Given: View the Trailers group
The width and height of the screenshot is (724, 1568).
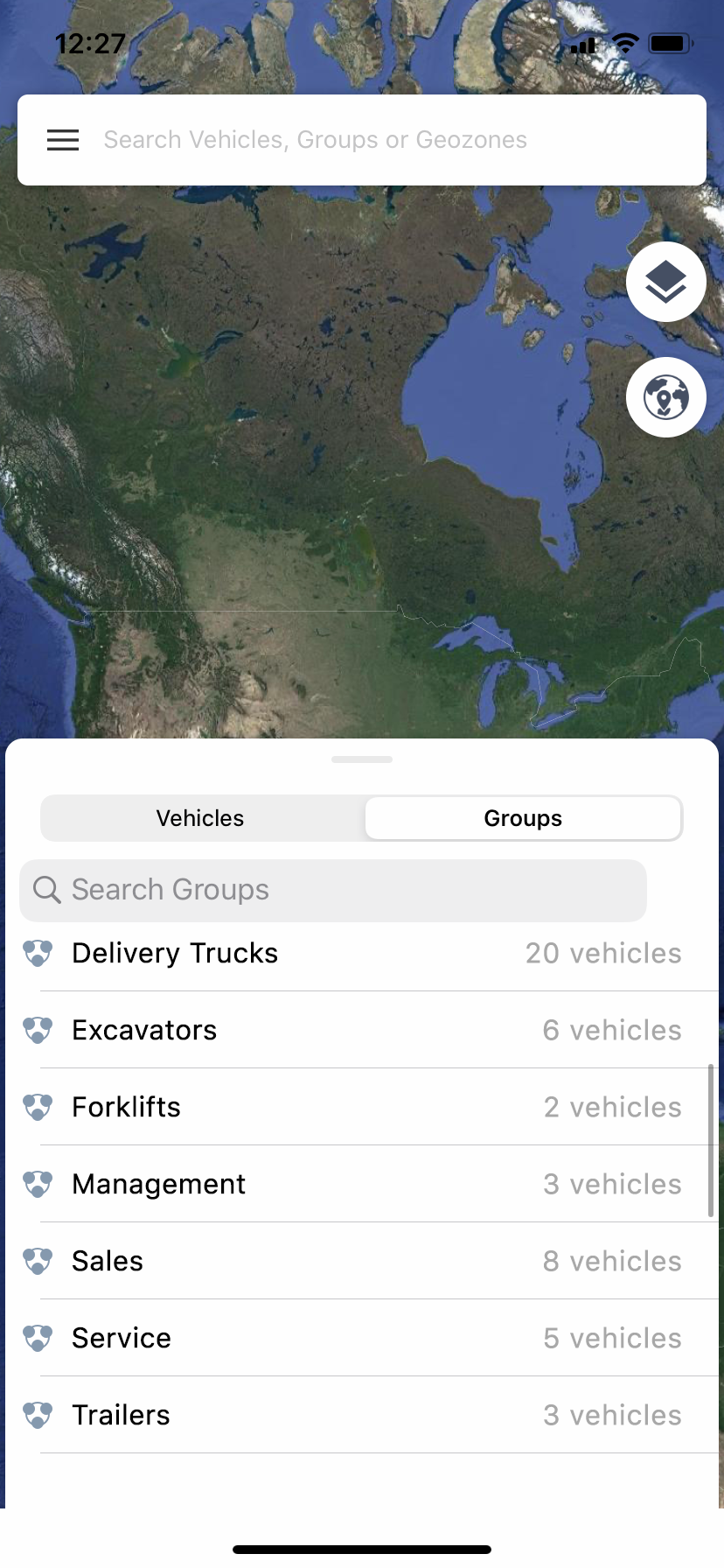Looking at the screenshot, I should click(362, 1415).
